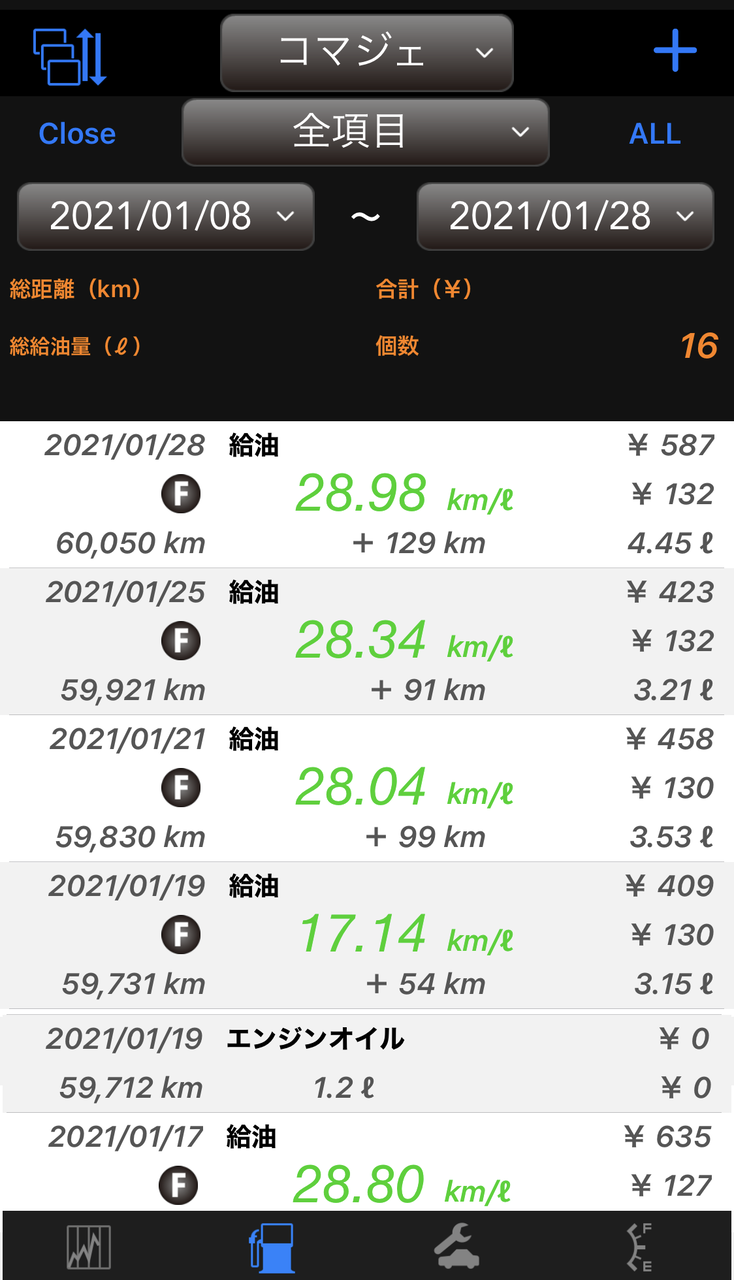Screen dimensions: 734x1280
Task: Switch to the fuel gauge tab
Action: 639,1247
